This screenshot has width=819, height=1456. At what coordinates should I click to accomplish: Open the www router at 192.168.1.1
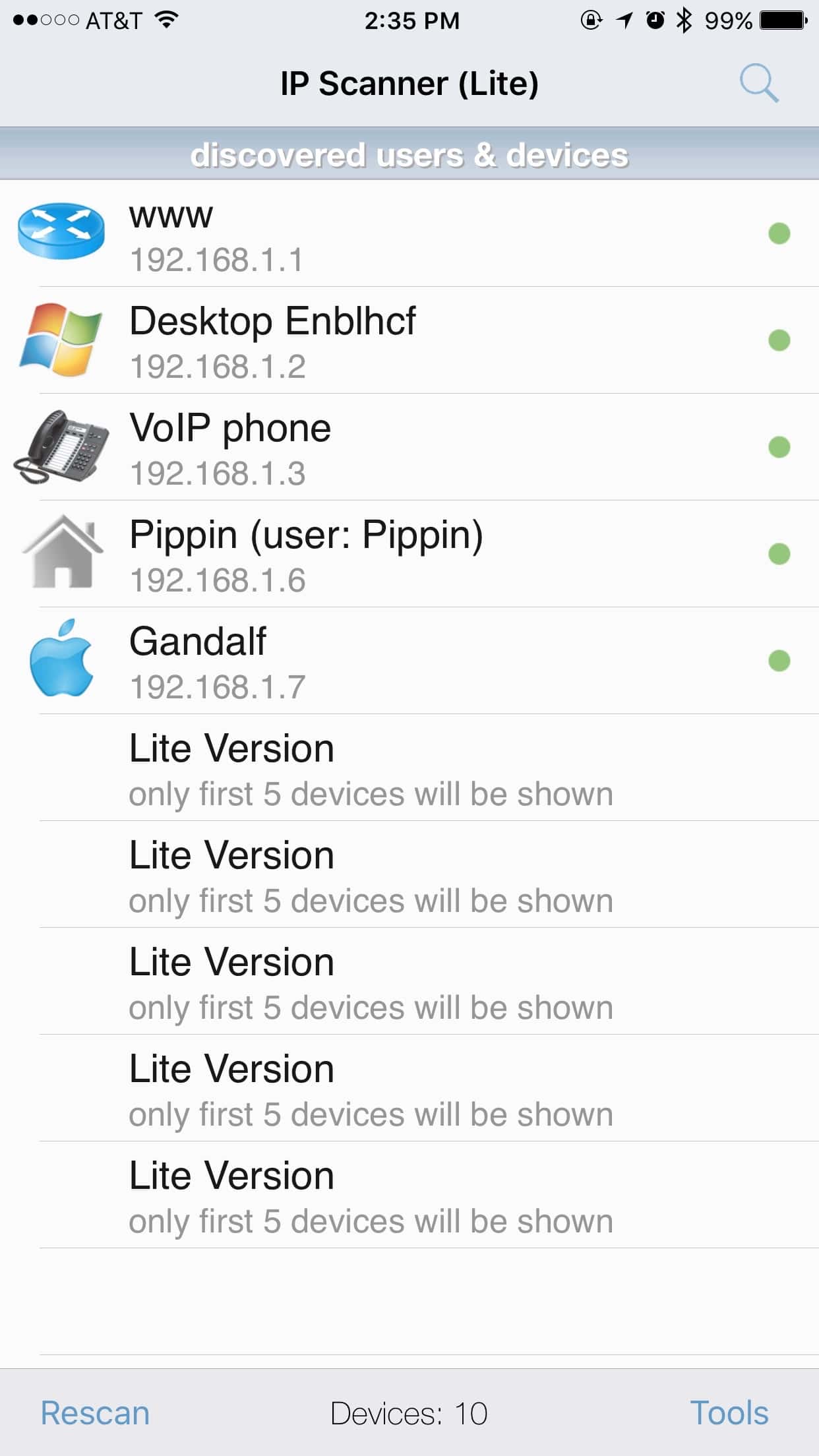[x=409, y=233]
